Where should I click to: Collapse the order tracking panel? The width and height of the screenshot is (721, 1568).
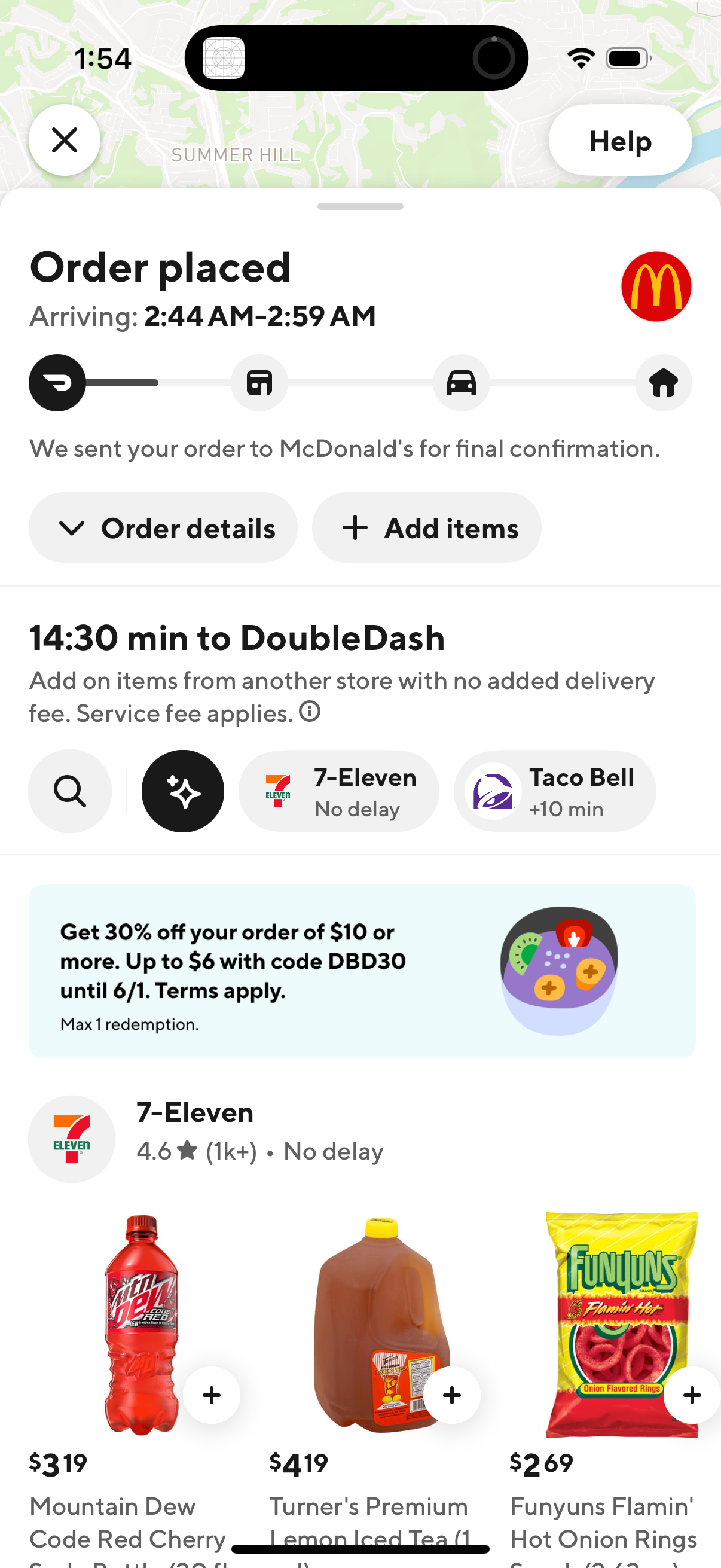tap(360, 206)
